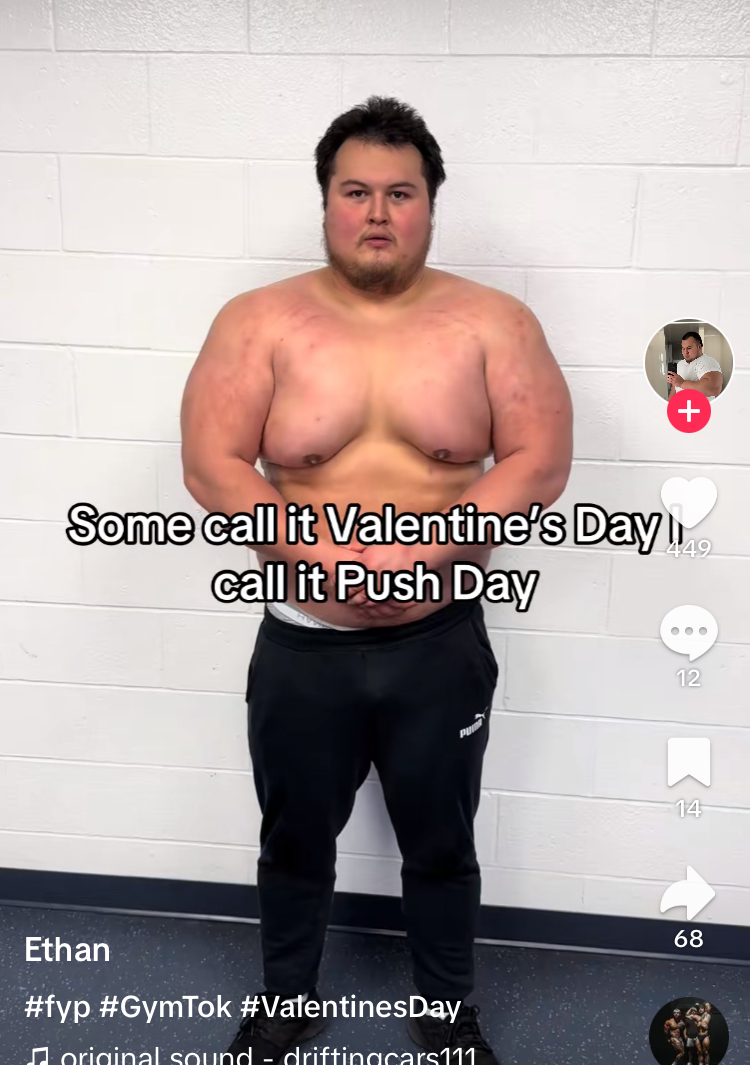Bookmark this video to favorites
Viewport: 750px width, 1065px height.
(689, 763)
